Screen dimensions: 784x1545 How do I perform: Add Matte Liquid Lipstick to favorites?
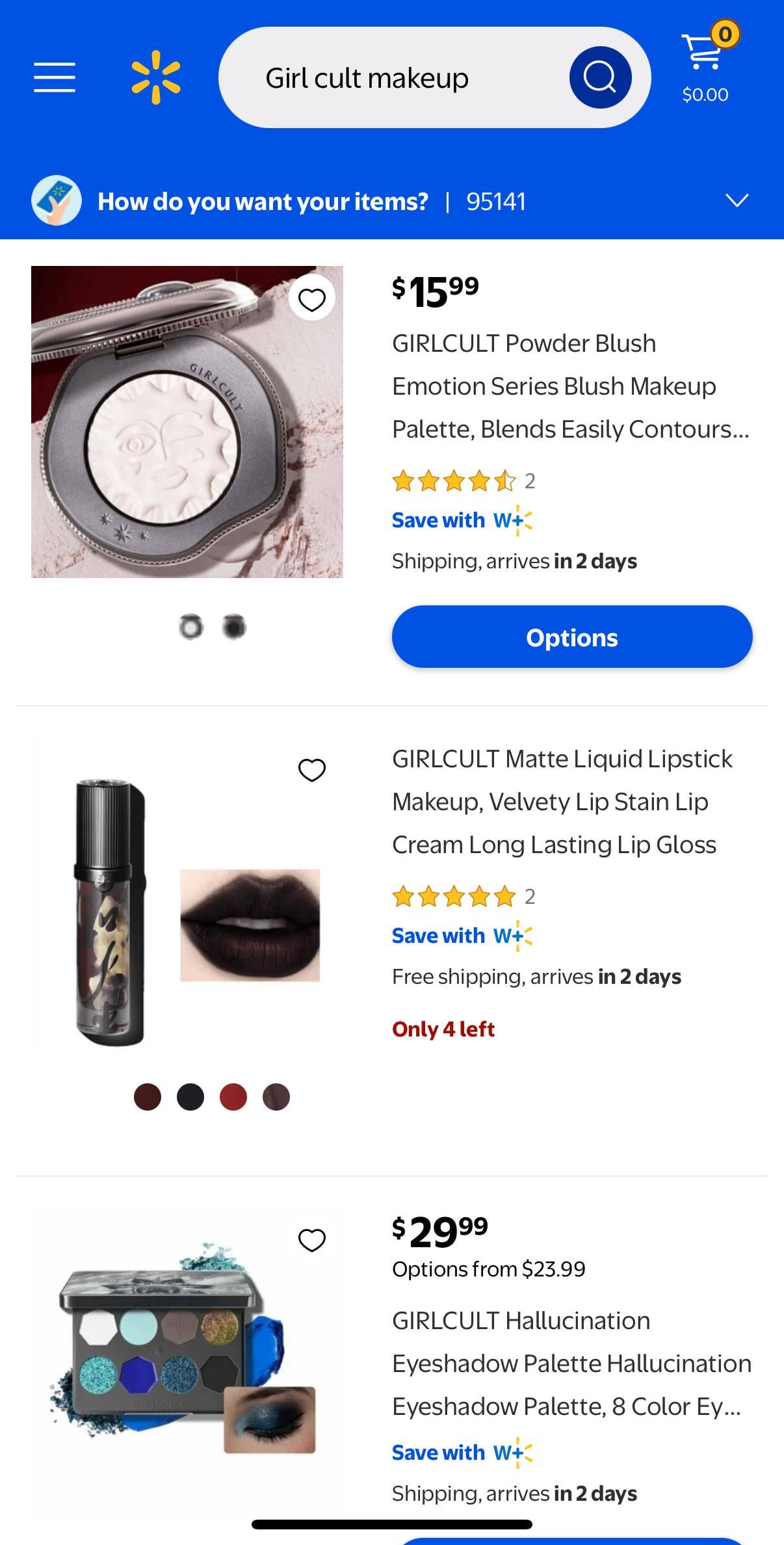tap(312, 771)
